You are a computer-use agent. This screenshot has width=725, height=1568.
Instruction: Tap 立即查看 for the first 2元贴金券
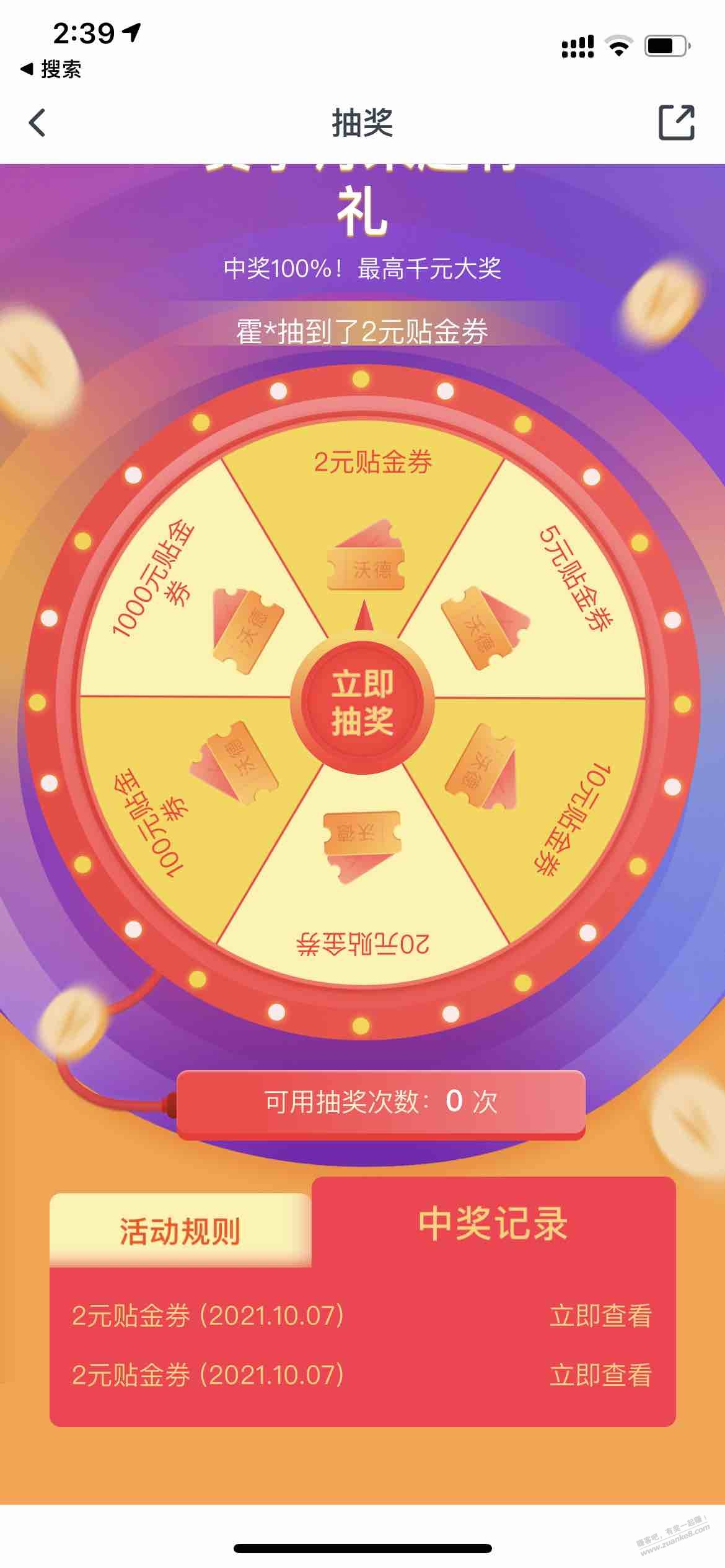click(600, 1315)
